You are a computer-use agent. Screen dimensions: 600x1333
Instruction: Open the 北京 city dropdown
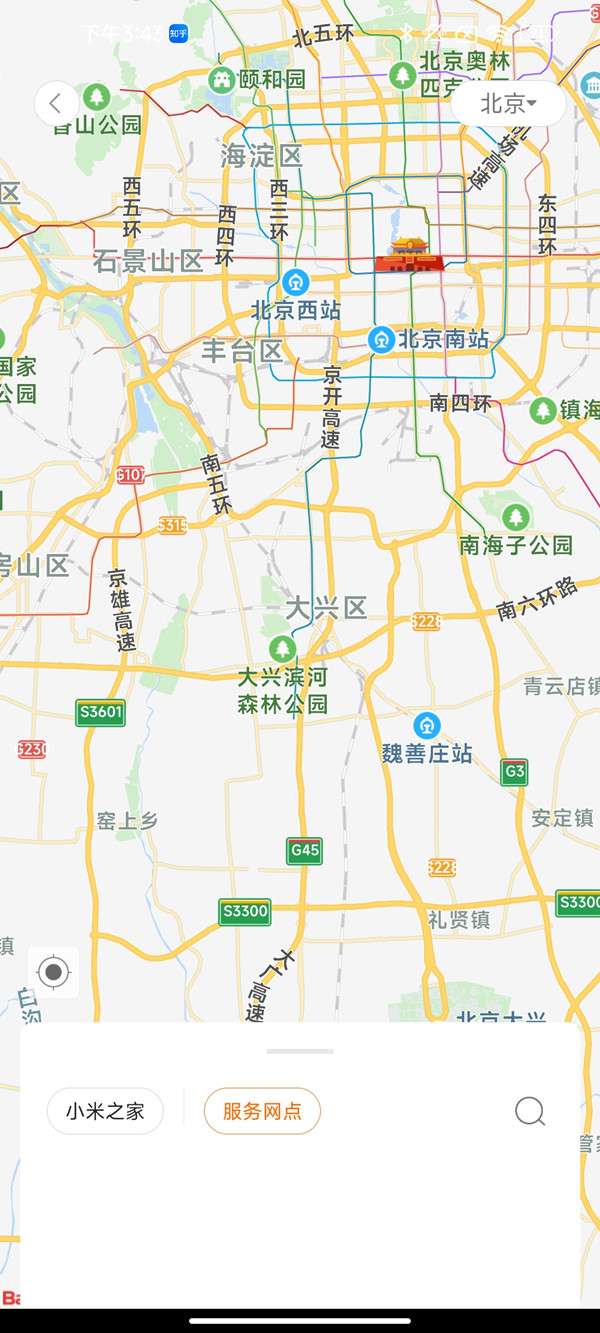click(x=508, y=103)
